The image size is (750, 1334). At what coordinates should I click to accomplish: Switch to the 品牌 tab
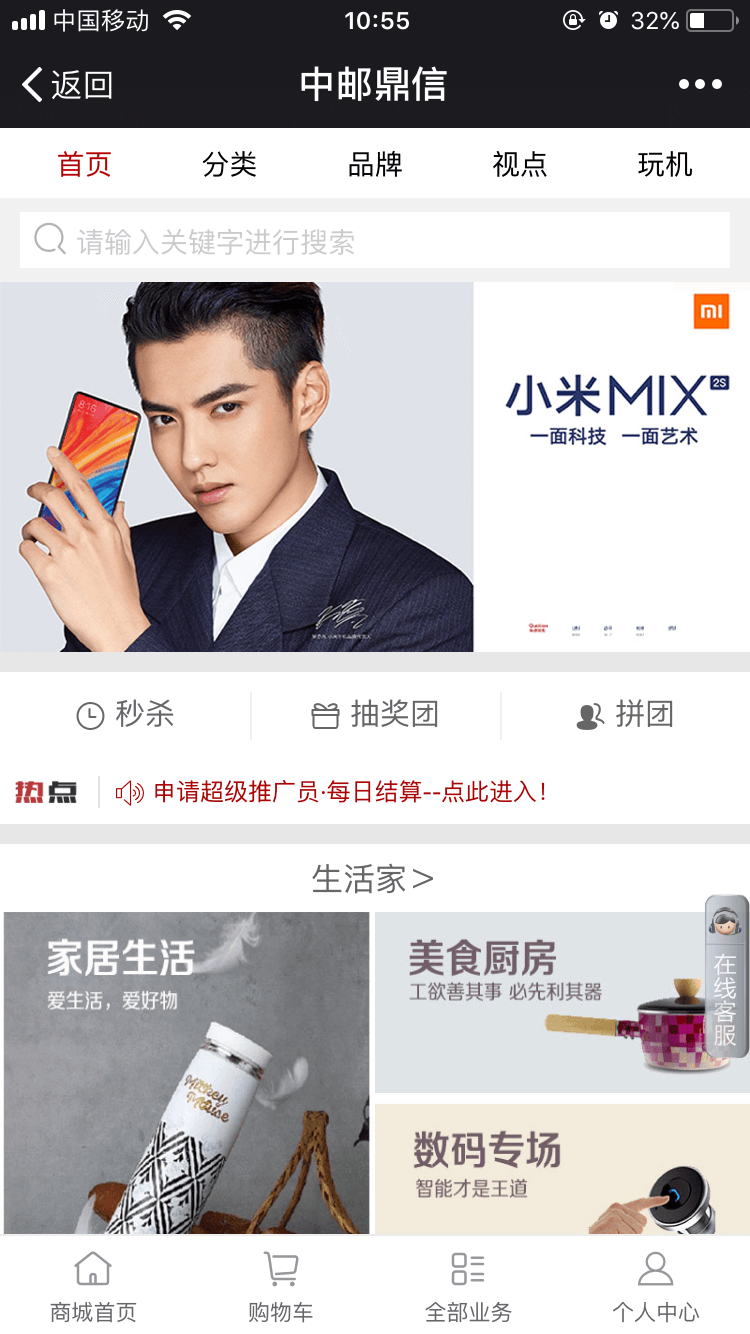375,164
